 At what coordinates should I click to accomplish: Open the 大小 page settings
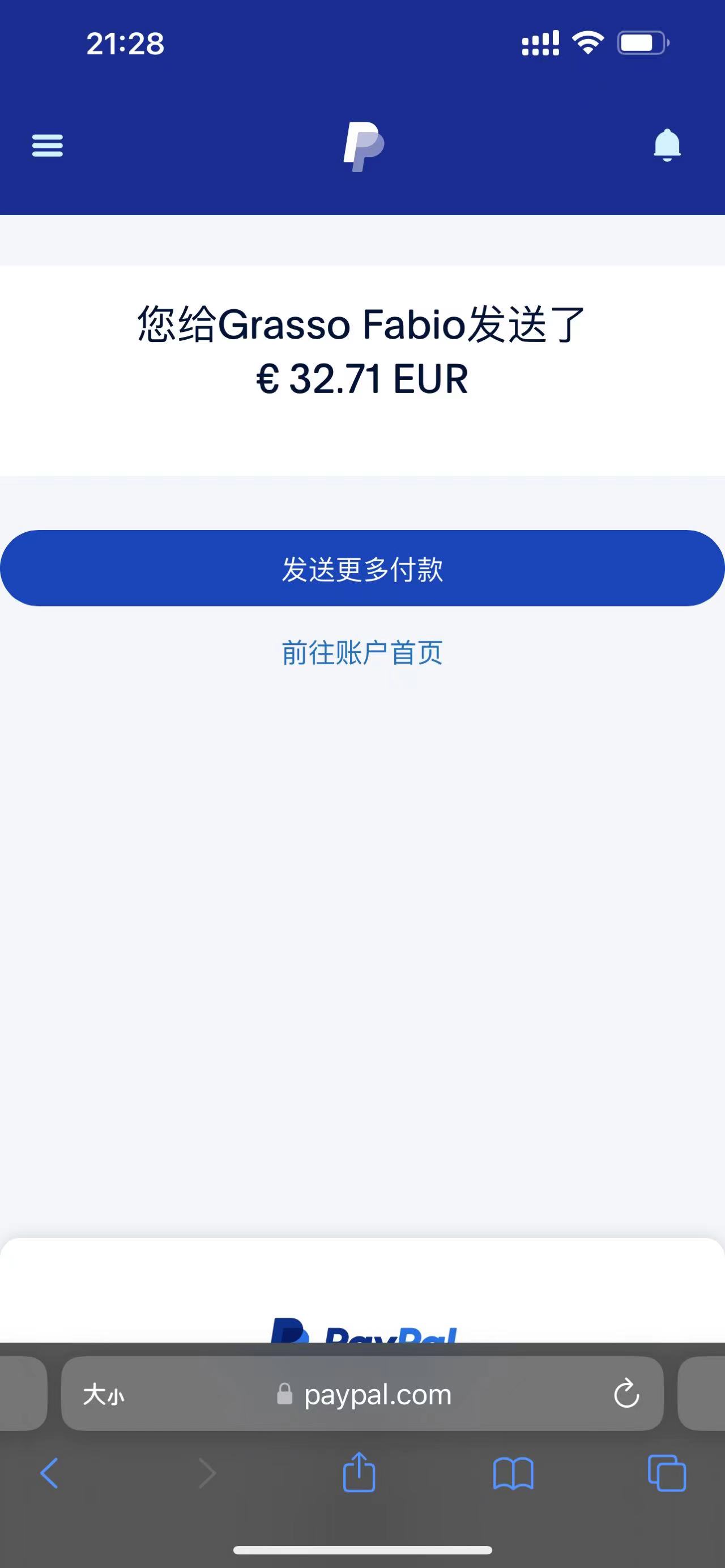tap(104, 1394)
